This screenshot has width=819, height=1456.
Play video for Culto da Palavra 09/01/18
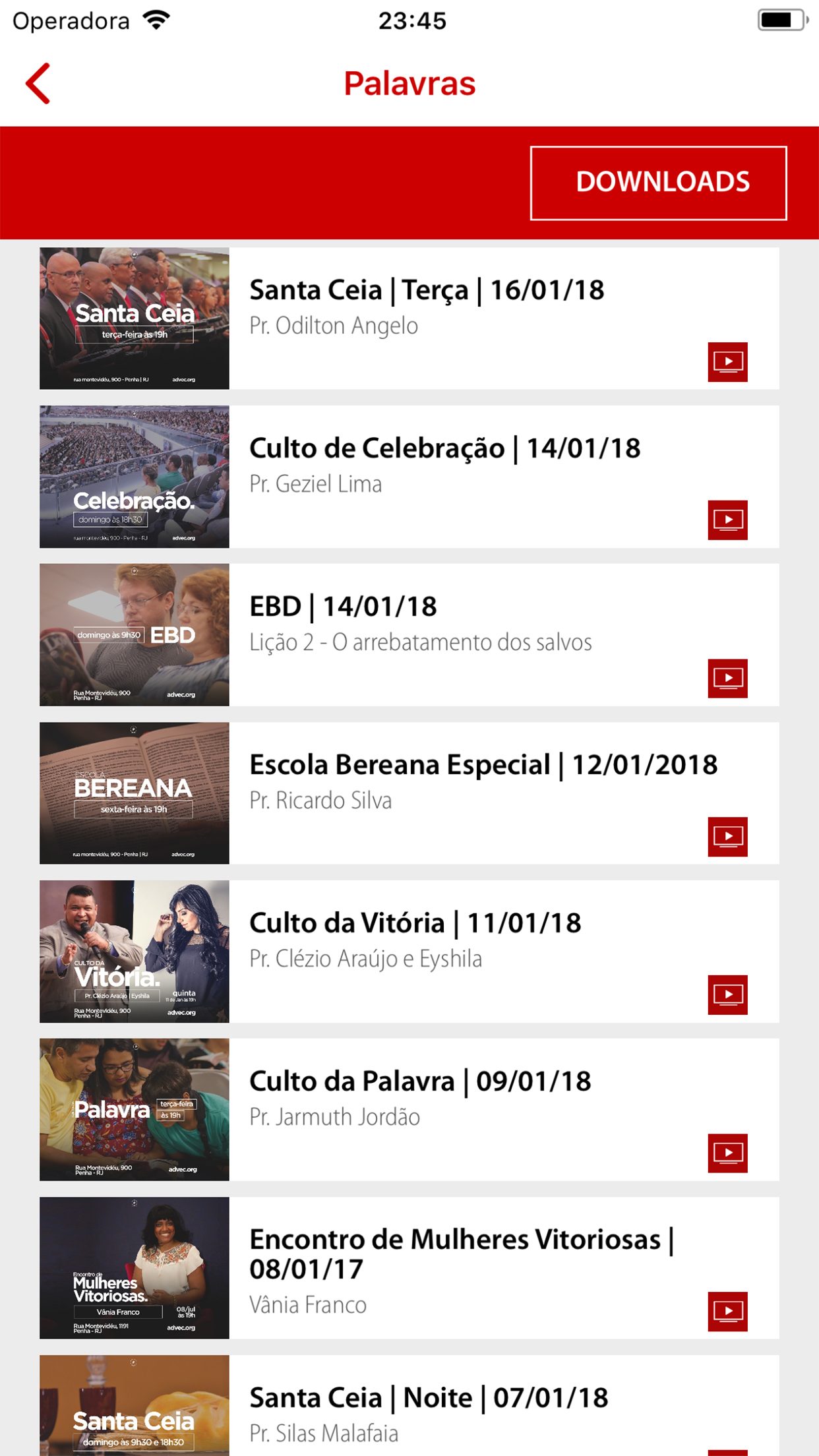pyautogui.click(x=727, y=1153)
